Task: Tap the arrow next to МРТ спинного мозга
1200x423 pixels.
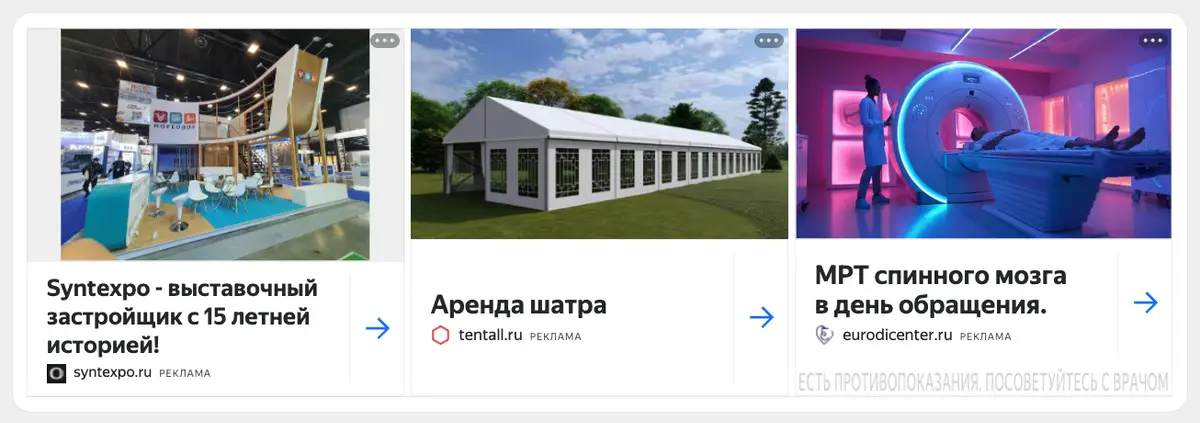Action: (1145, 302)
